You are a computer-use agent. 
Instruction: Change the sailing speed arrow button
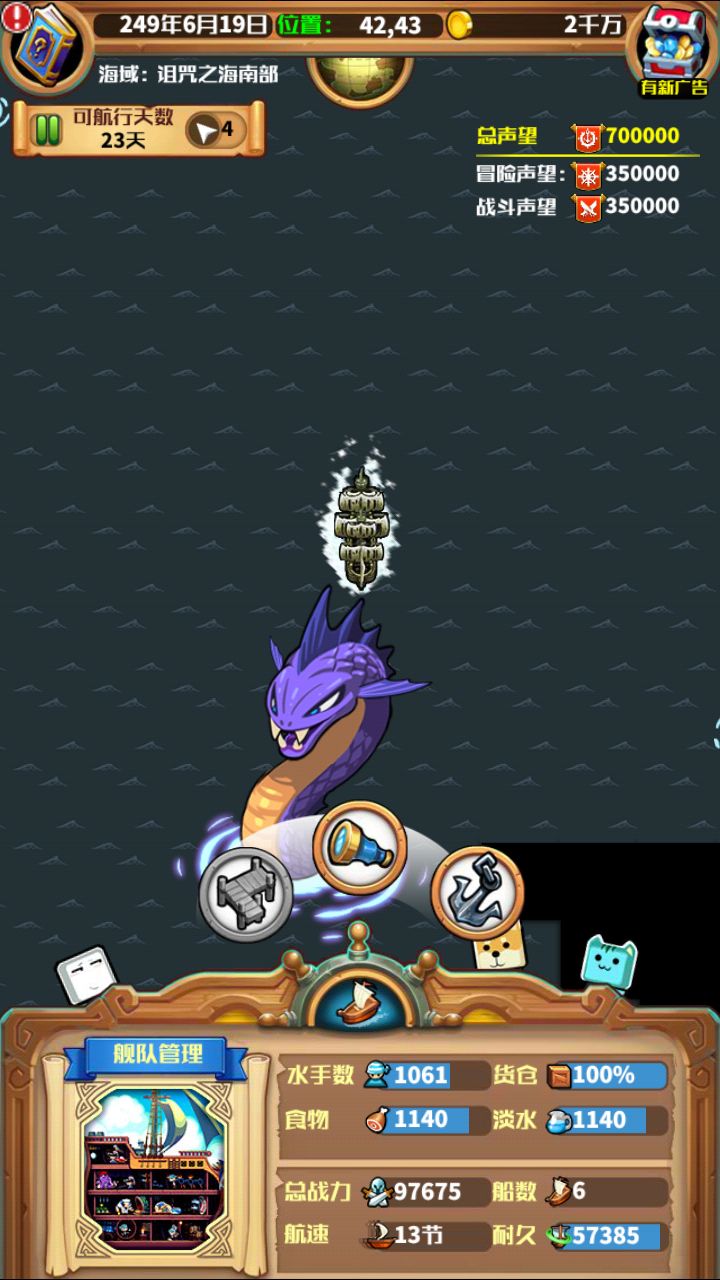214,129
